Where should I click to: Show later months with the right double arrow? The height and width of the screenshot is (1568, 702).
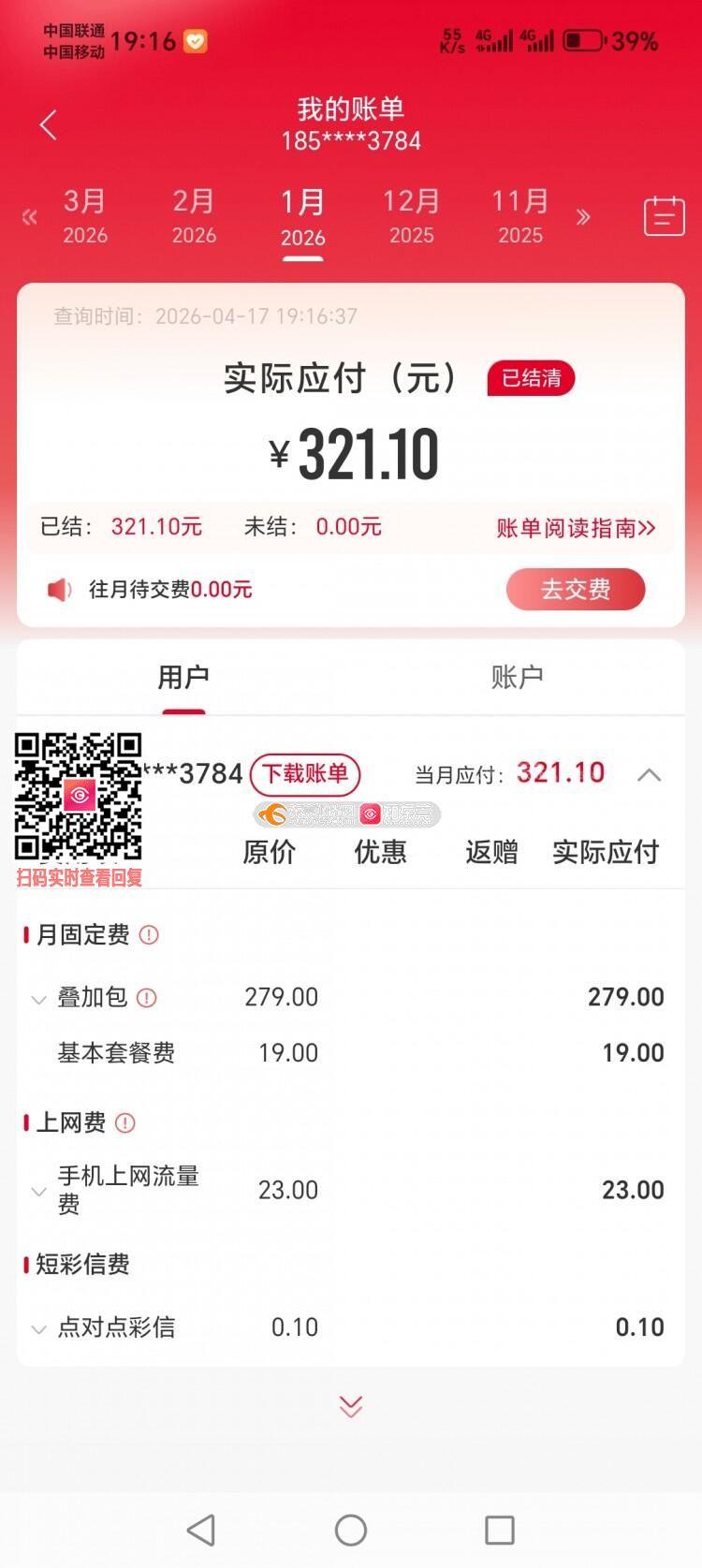tap(583, 217)
